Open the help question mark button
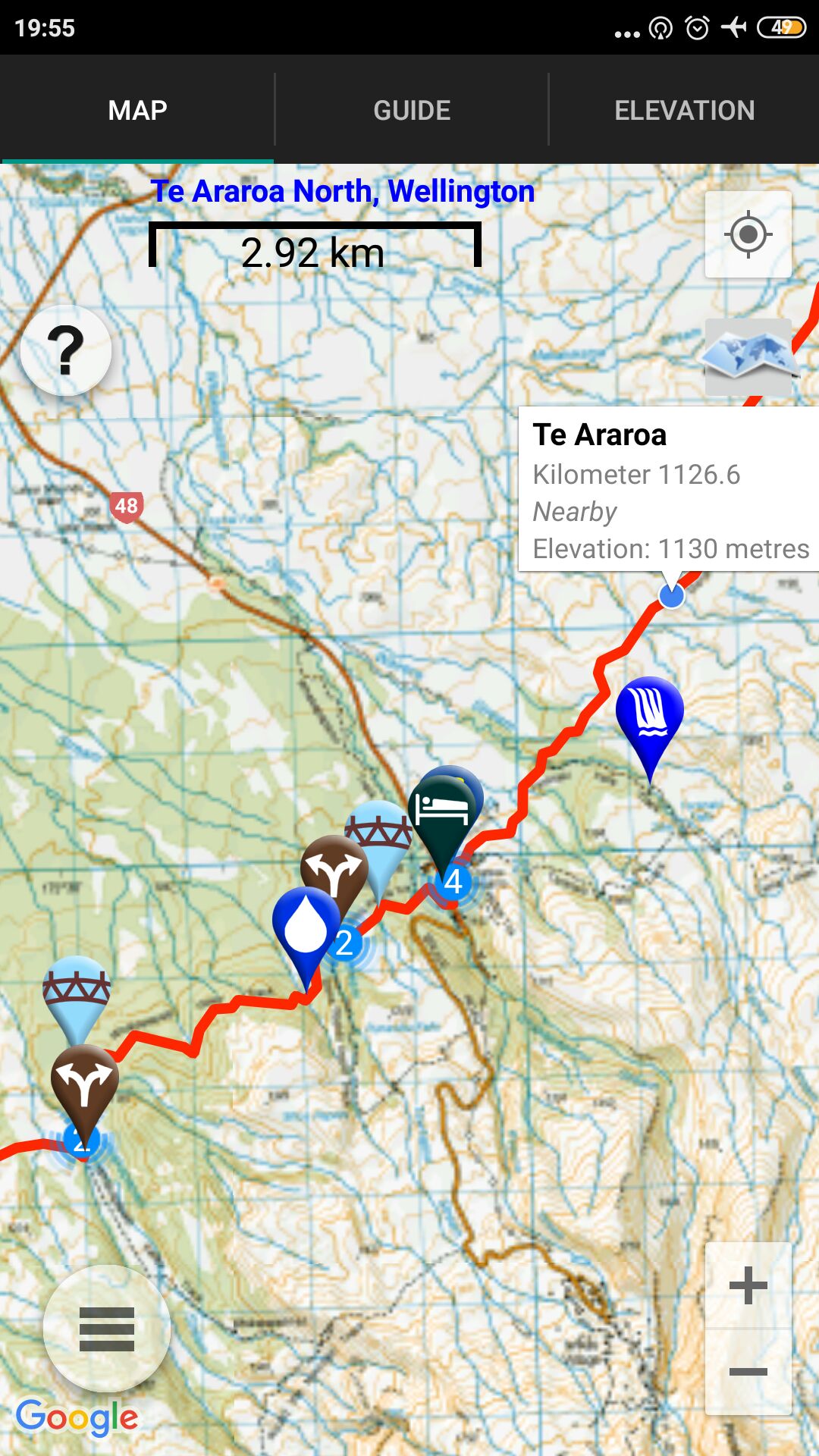The image size is (819, 1456). pyautogui.click(x=66, y=350)
